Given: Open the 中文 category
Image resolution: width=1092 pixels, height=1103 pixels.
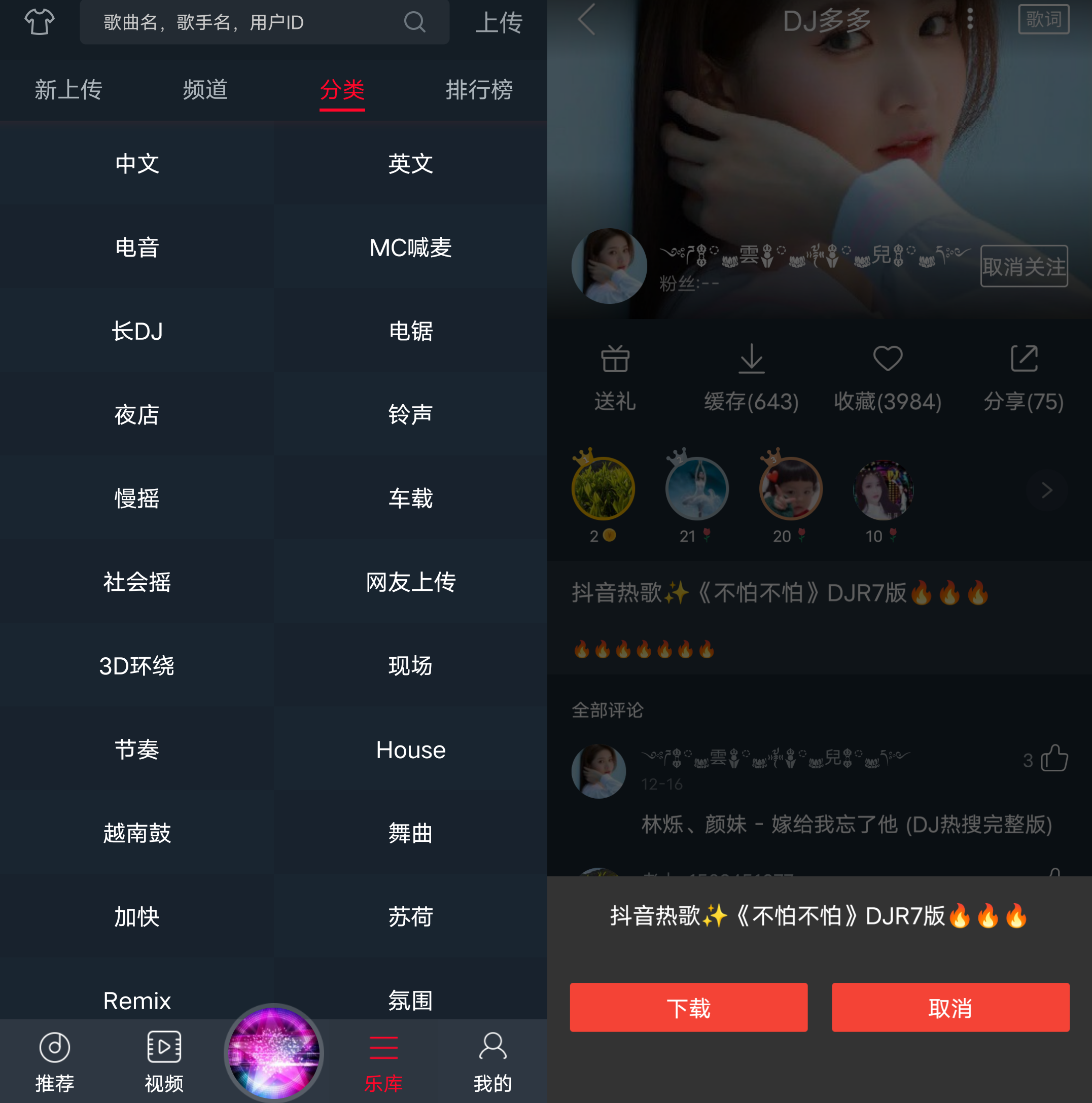Looking at the screenshot, I should pyautogui.click(x=137, y=164).
